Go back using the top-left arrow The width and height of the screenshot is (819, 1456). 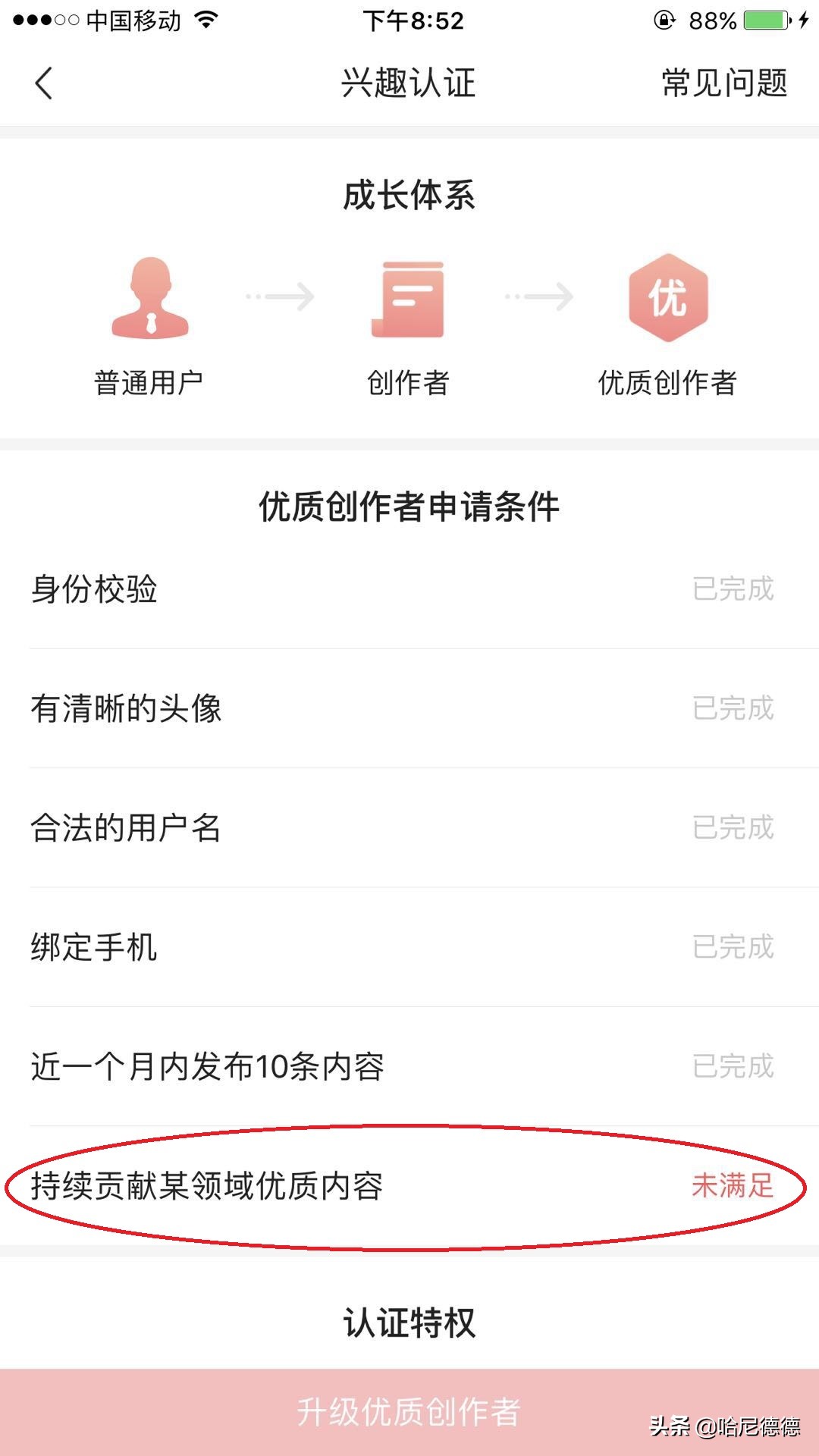coord(44,83)
